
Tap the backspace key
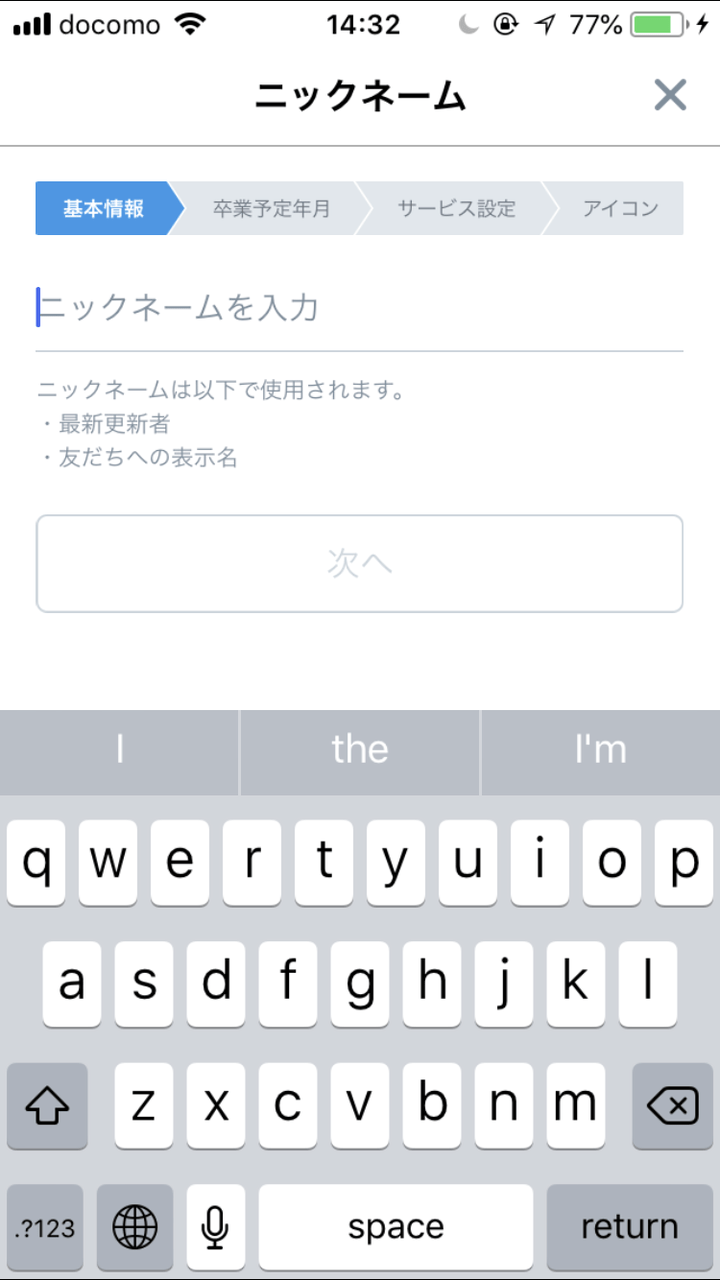(673, 1106)
